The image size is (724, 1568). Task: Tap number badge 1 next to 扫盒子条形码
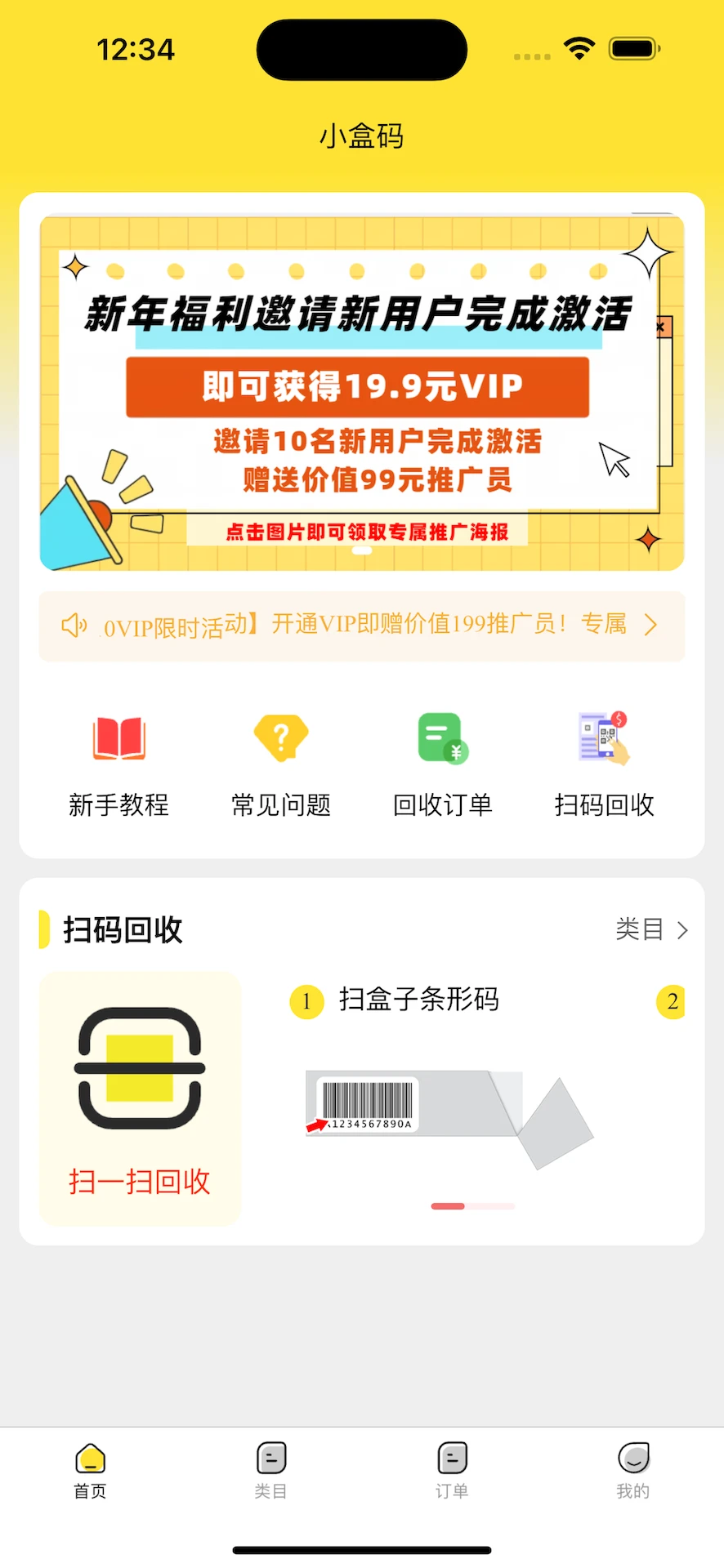(306, 1002)
